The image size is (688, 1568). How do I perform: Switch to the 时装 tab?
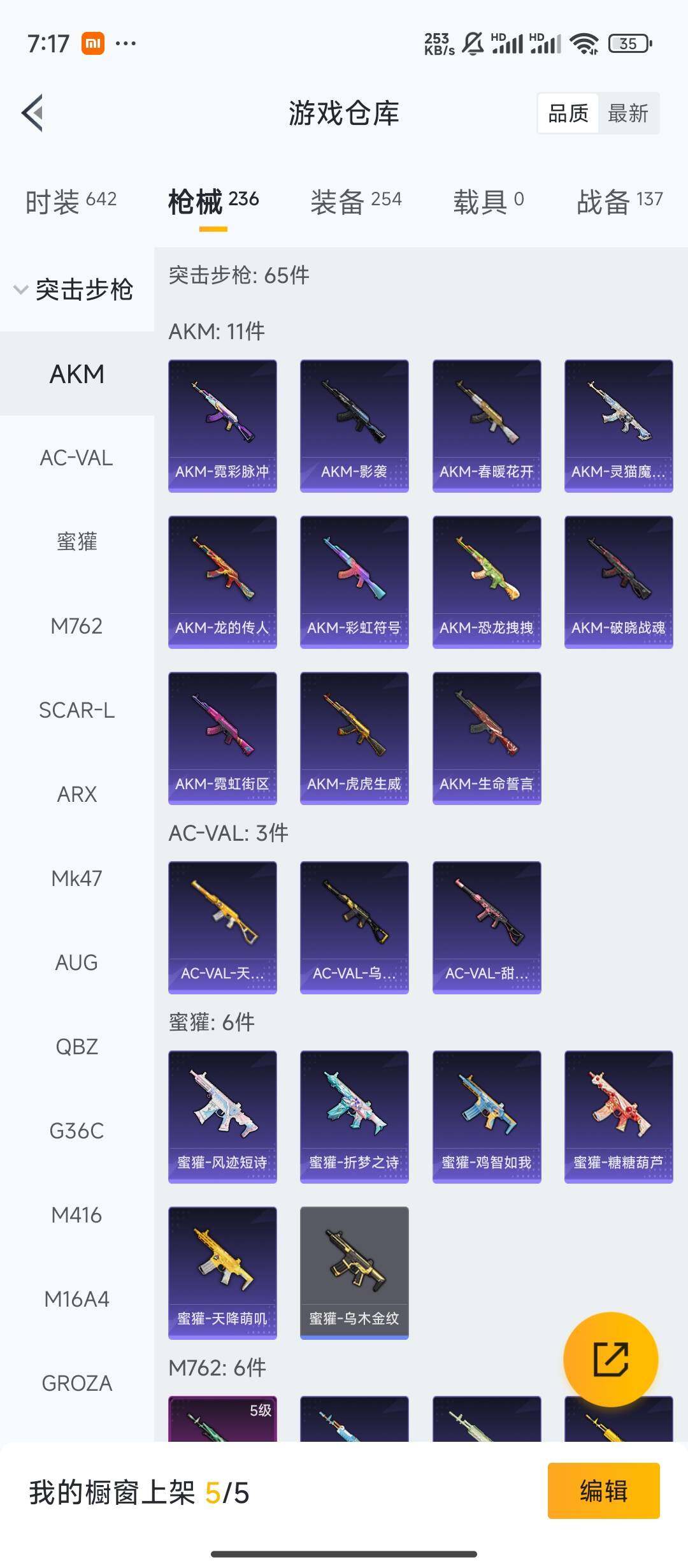click(71, 201)
